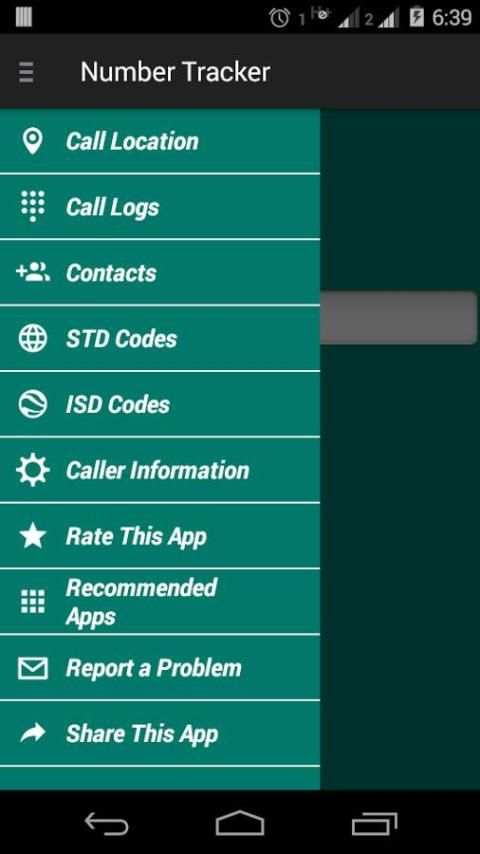480x854 pixels.
Task: Open Recommended Apps
Action: coord(160,602)
